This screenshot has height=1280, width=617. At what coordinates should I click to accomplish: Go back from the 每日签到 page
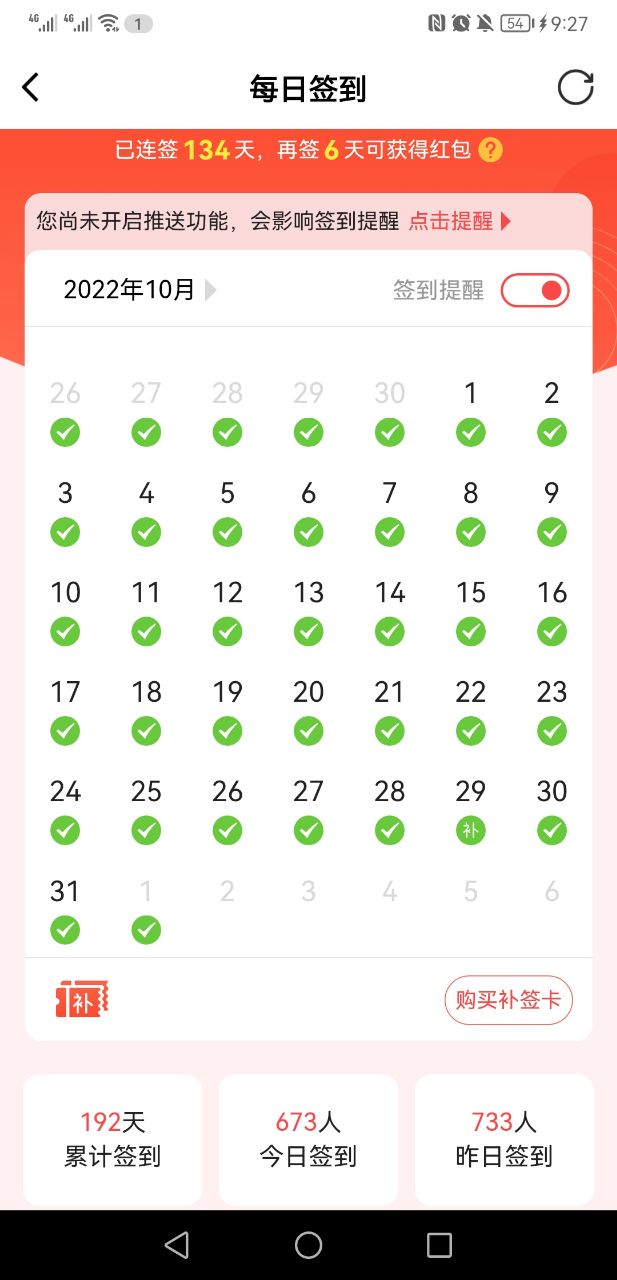point(31,88)
